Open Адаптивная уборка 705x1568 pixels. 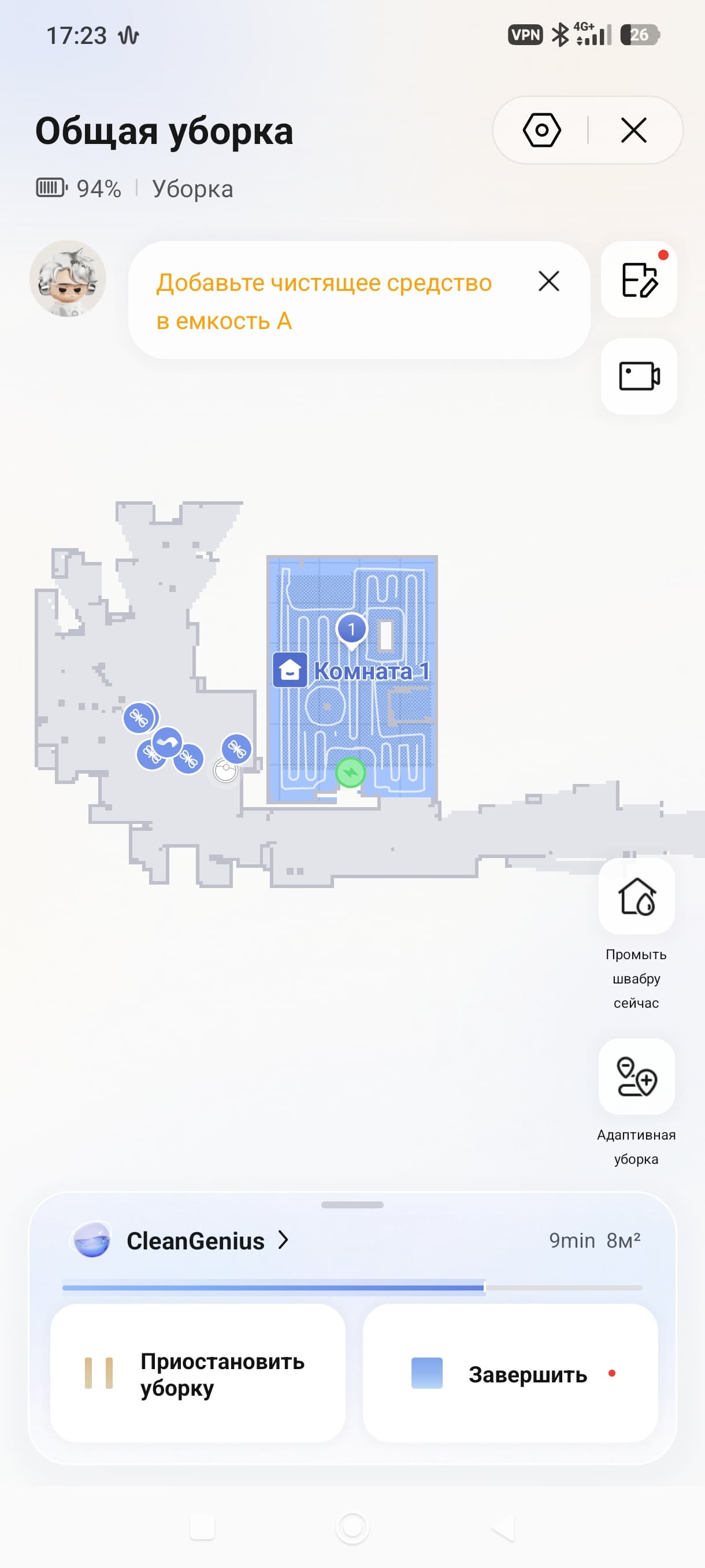click(636, 1077)
